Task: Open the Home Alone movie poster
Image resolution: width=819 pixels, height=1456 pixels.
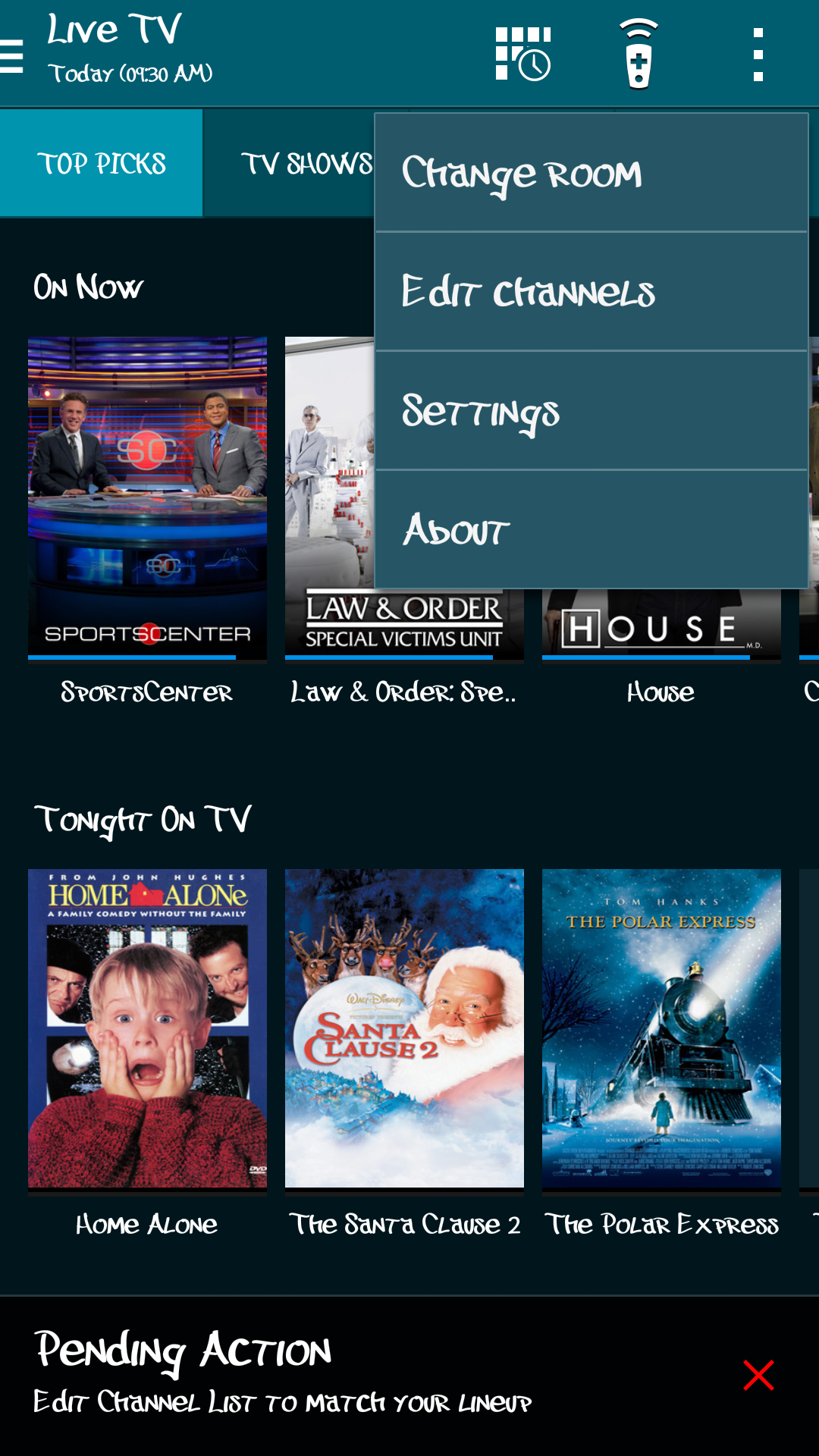Action: (x=147, y=1028)
